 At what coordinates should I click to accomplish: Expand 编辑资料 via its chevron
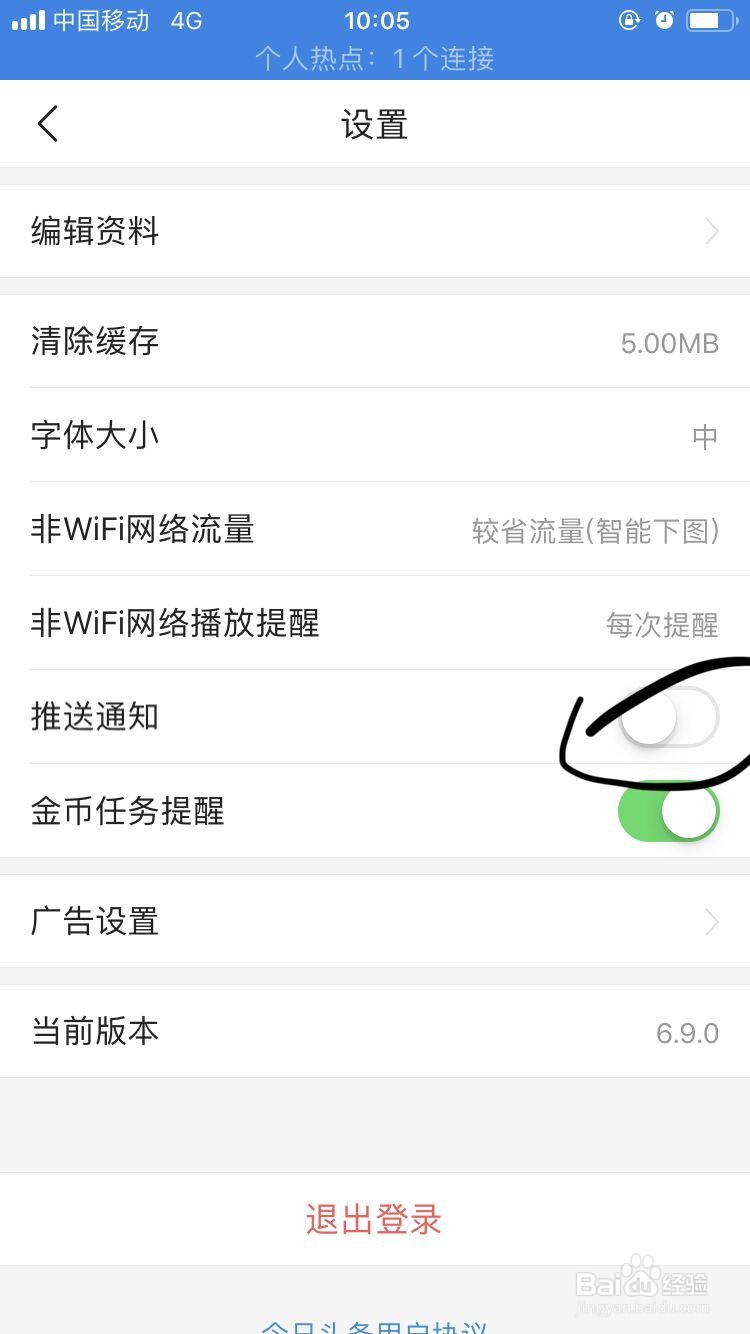710,231
